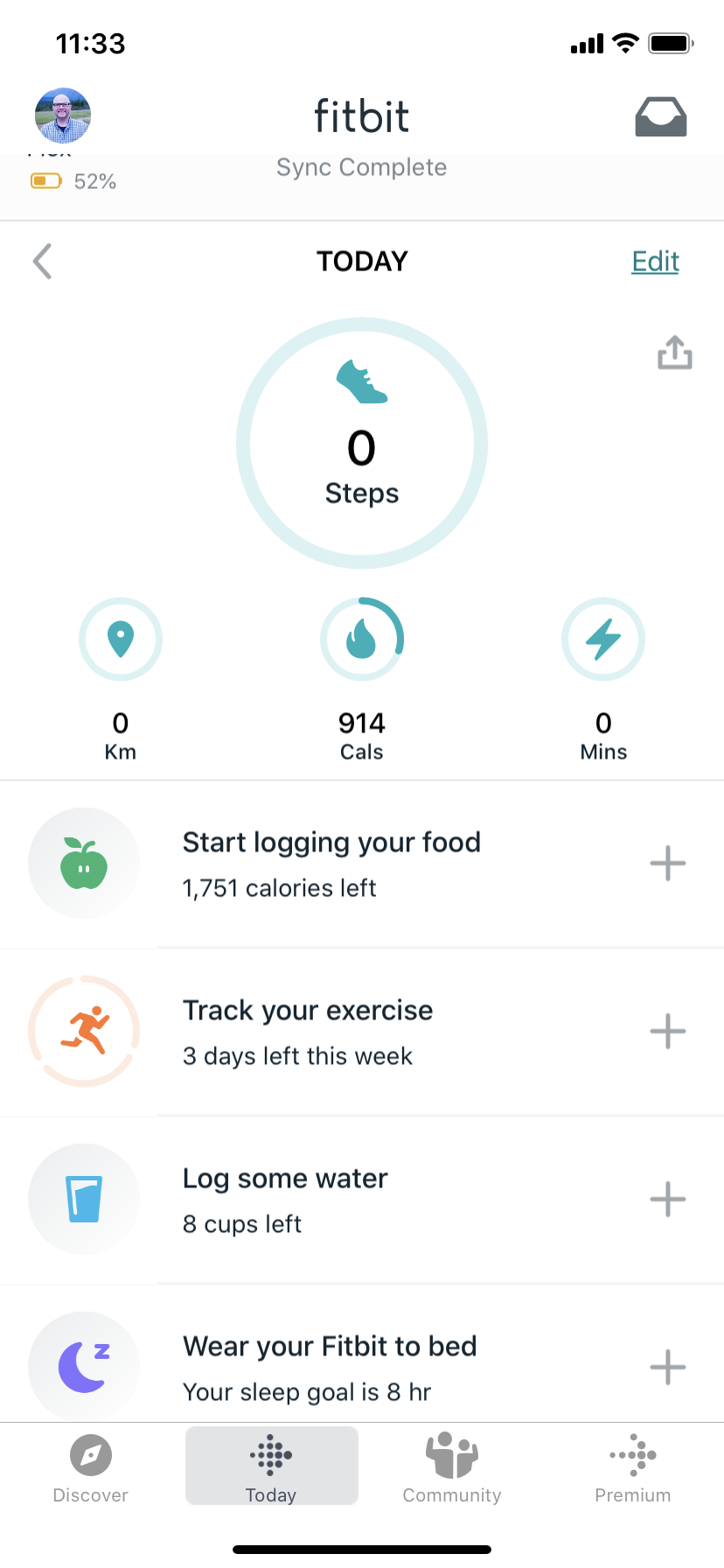View distance in Km
Viewport: 724px width, 1568px height.
(x=121, y=640)
